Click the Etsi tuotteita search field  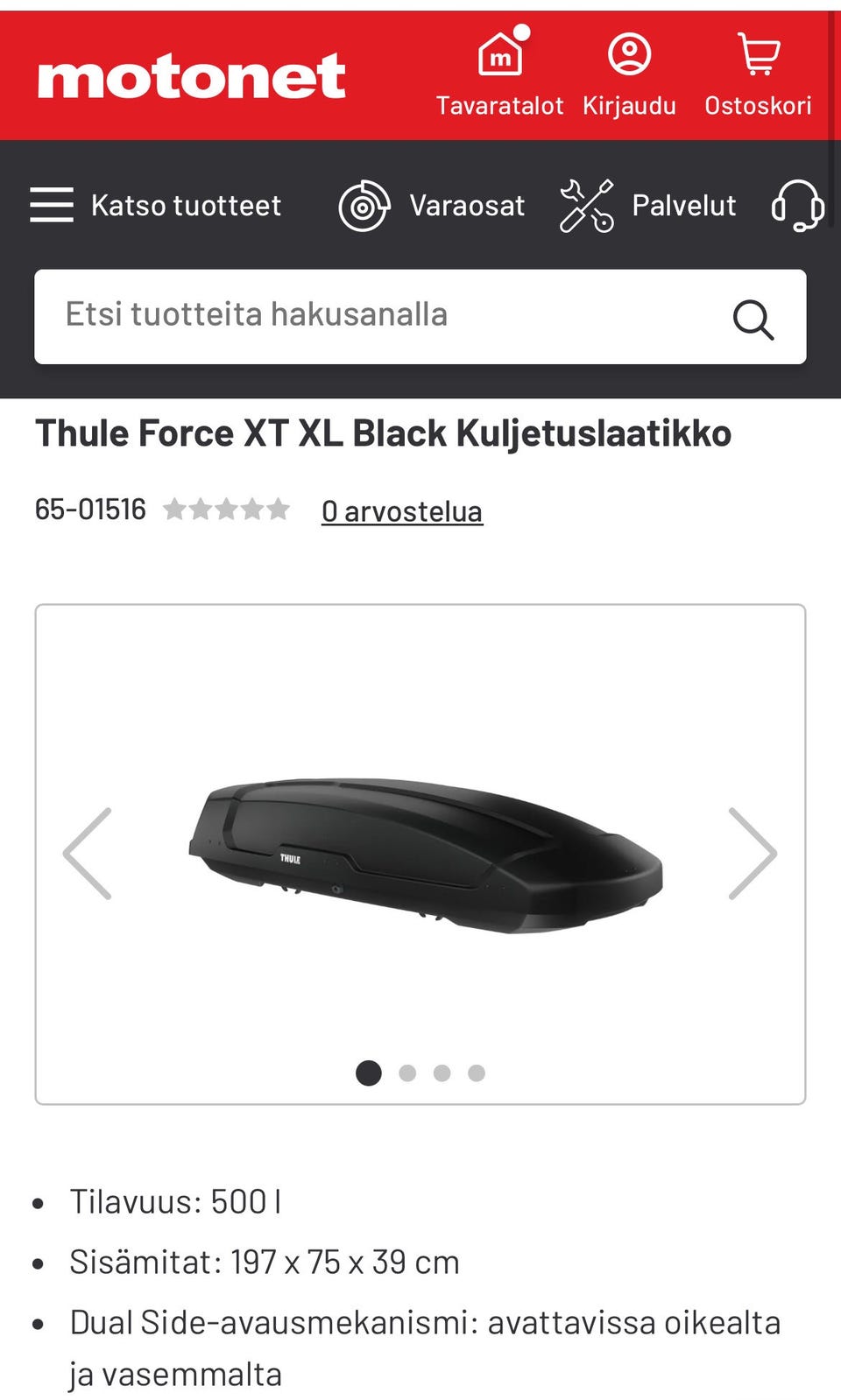(x=350, y=315)
